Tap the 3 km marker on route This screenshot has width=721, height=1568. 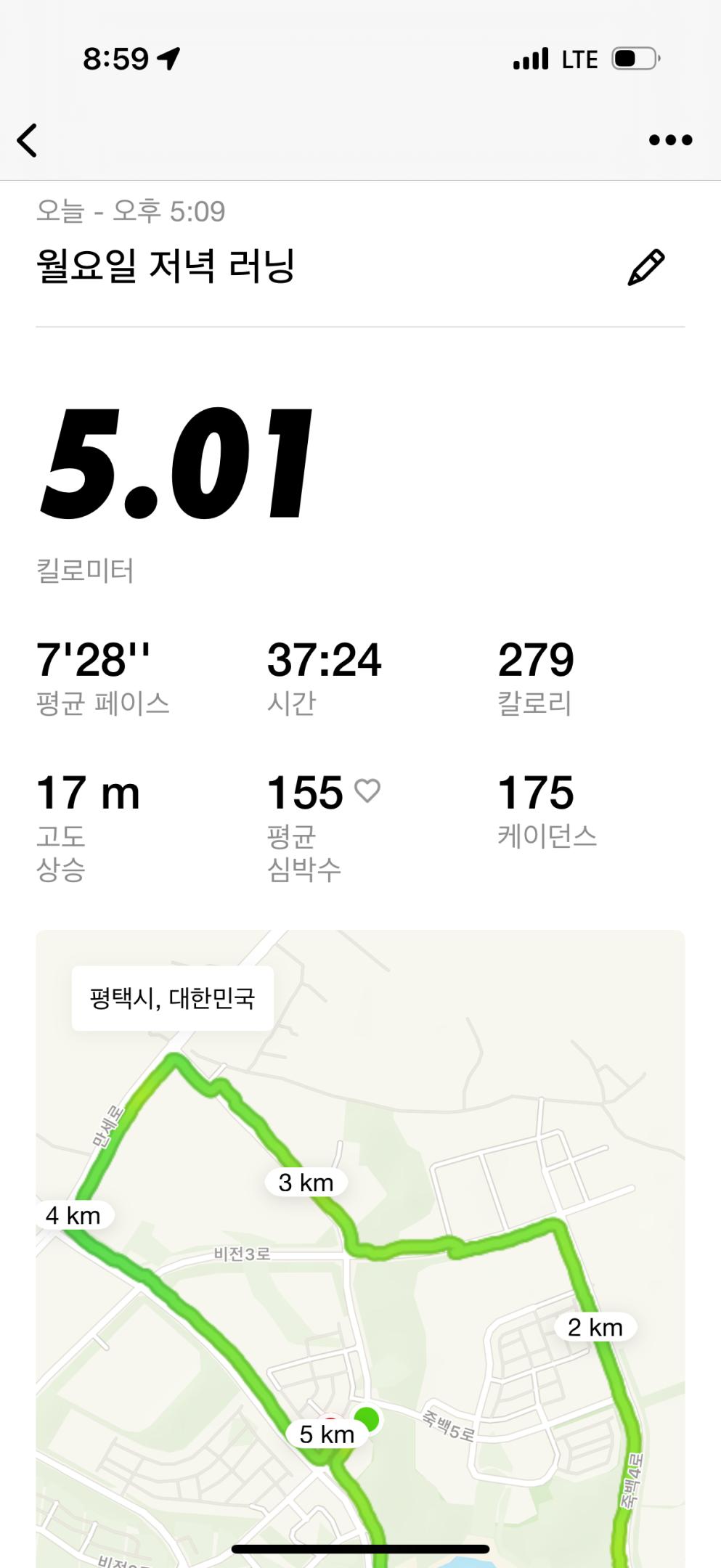coord(305,1180)
